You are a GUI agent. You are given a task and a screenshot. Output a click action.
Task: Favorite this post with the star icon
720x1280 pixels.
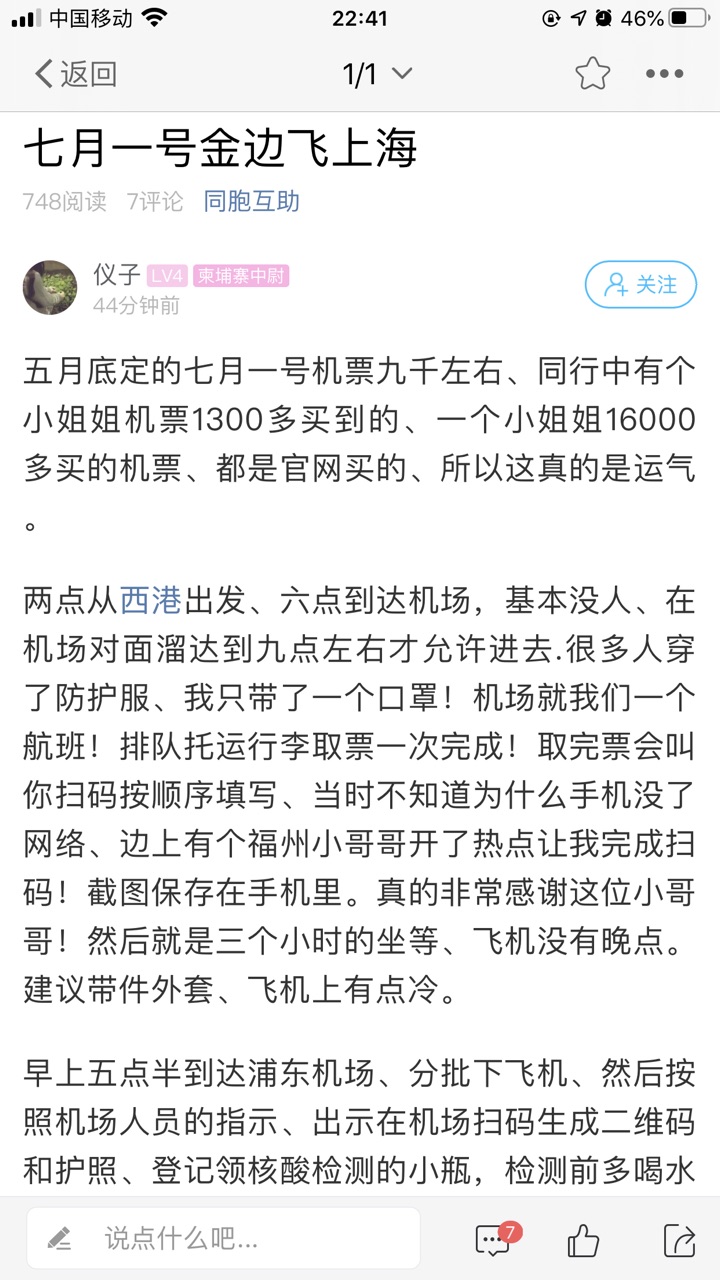[x=592, y=74]
